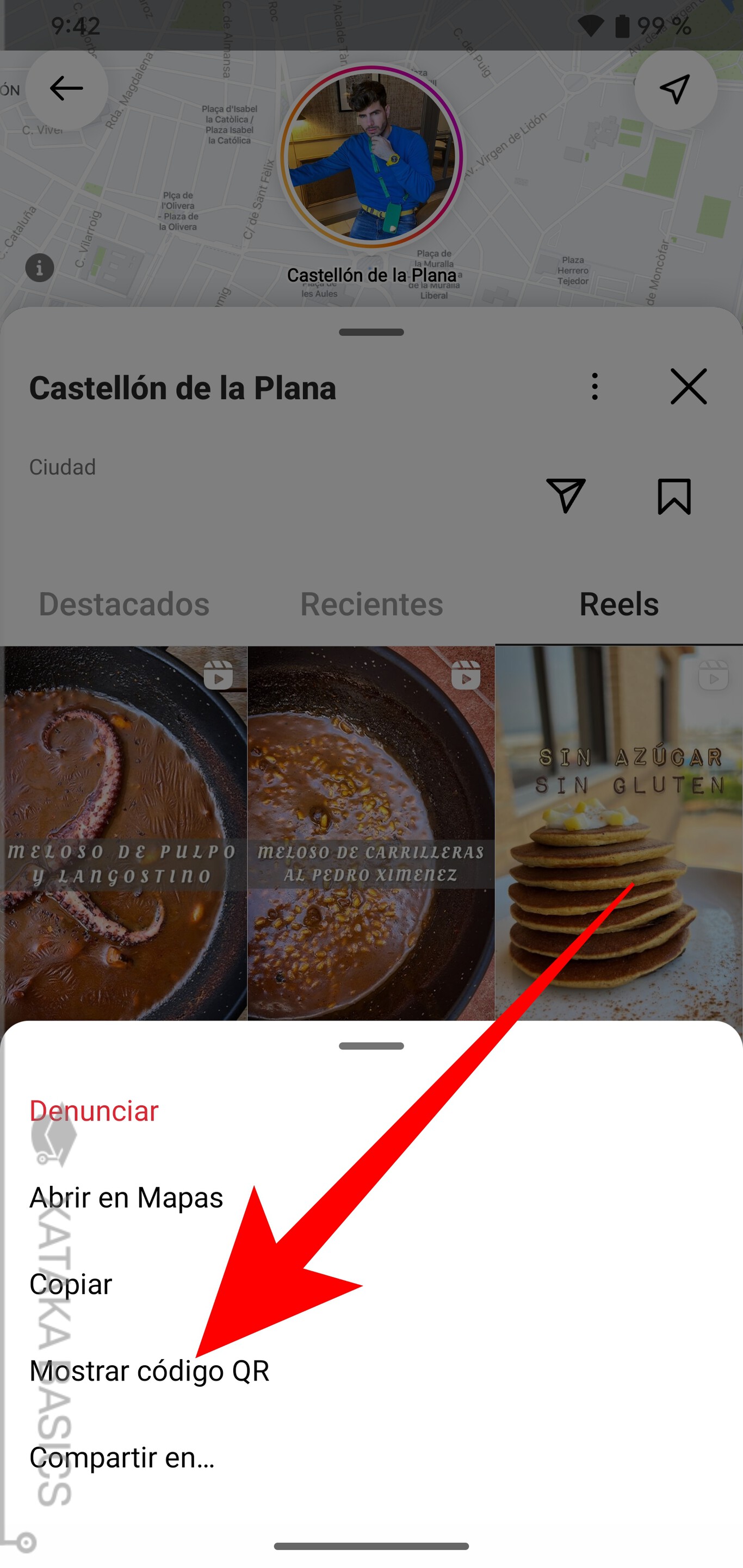
Task: Go back with the arrow icon
Action: (66, 88)
